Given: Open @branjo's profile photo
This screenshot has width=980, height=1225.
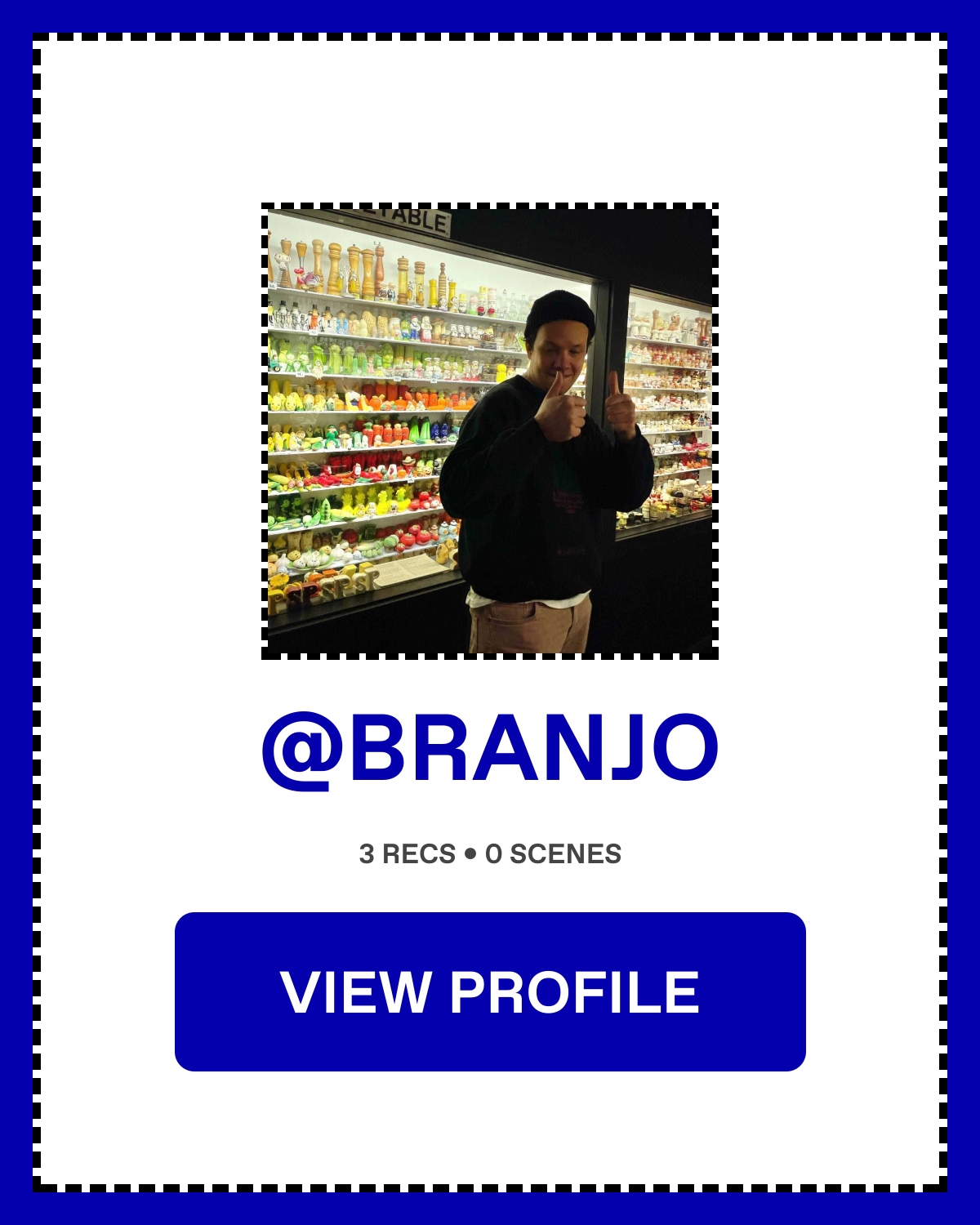Looking at the screenshot, I should pos(490,431).
